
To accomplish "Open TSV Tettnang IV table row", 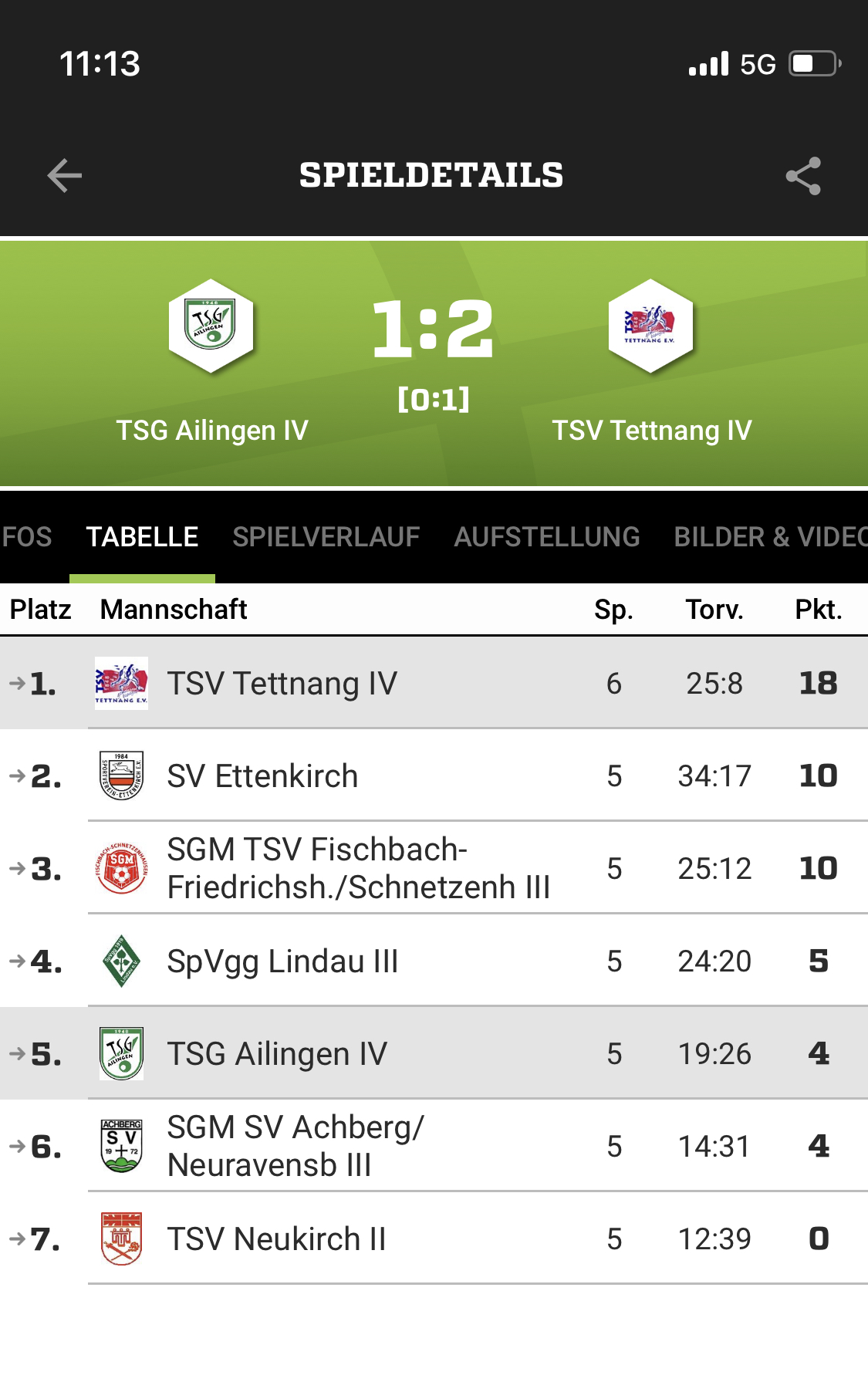I will pos(434,683).
